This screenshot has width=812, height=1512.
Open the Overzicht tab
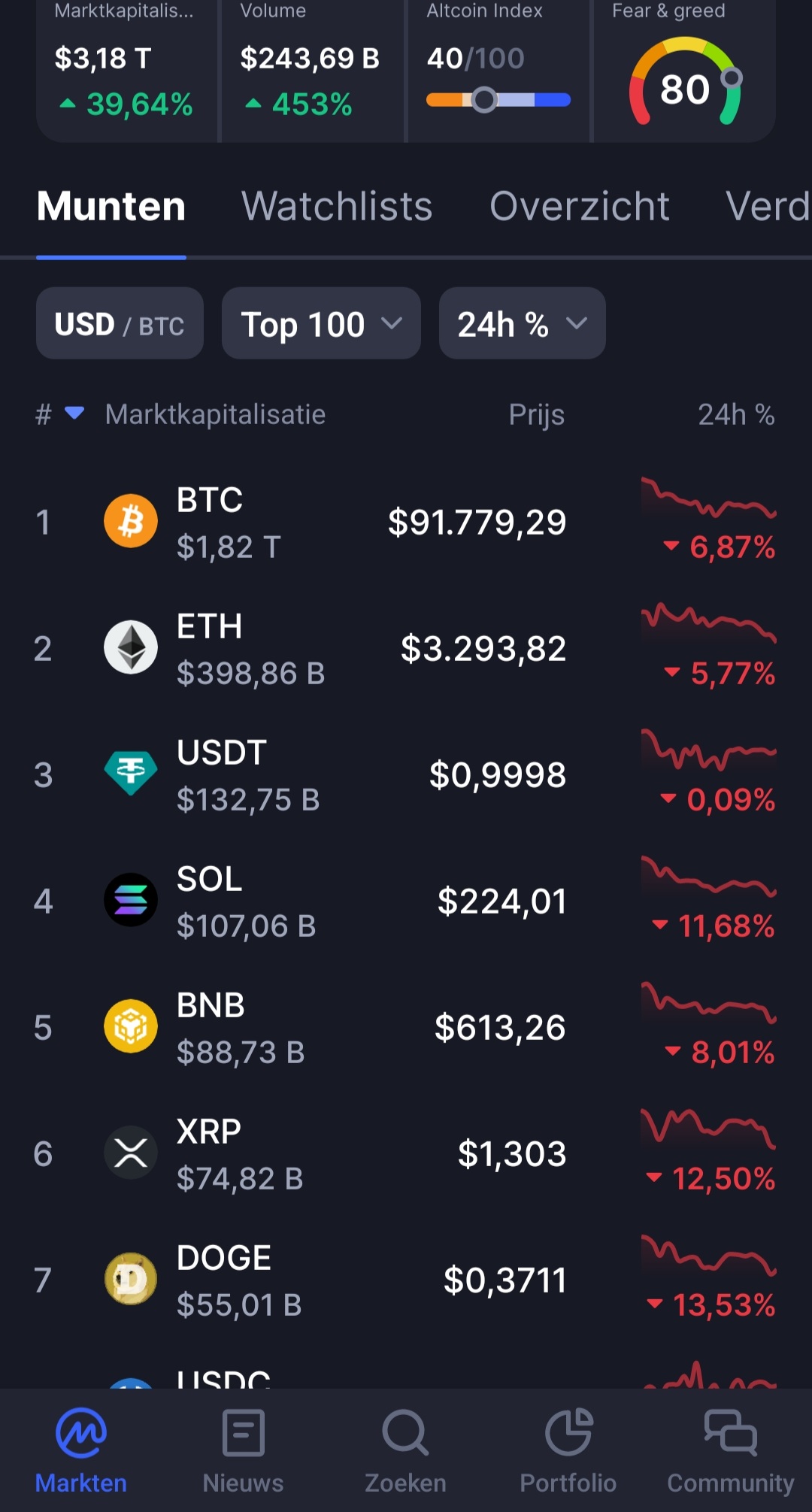[580, 206]
